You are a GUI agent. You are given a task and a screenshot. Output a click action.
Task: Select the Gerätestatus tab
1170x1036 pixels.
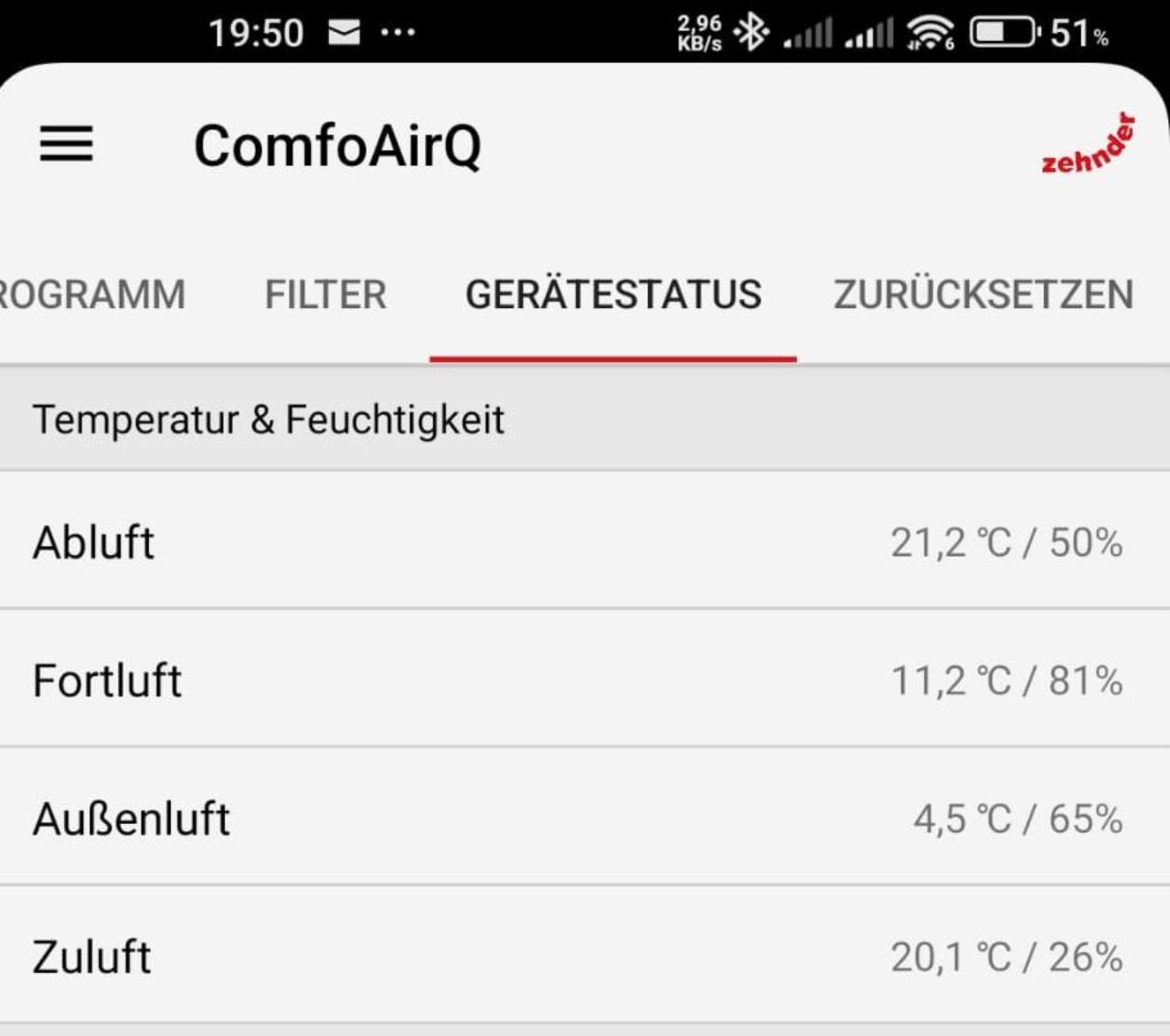coord(612,295)
